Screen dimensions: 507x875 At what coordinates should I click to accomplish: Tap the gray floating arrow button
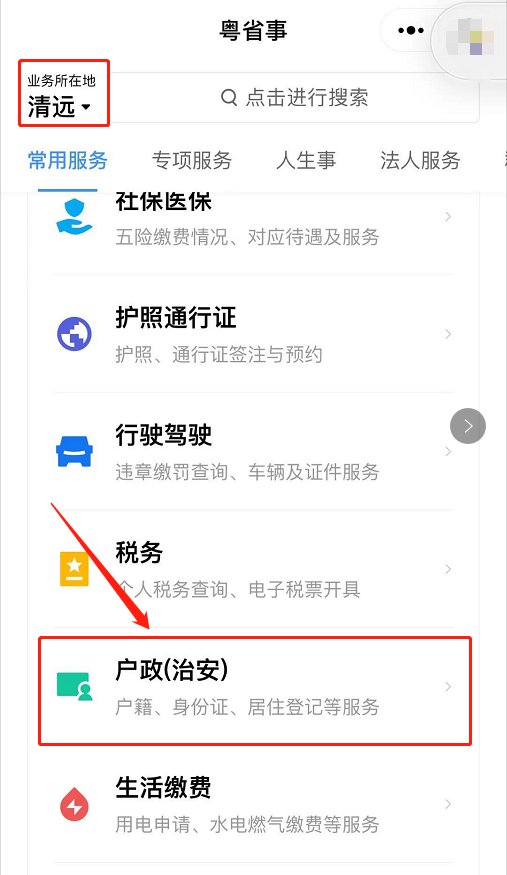pyautogui.click(x=468, y=426)
